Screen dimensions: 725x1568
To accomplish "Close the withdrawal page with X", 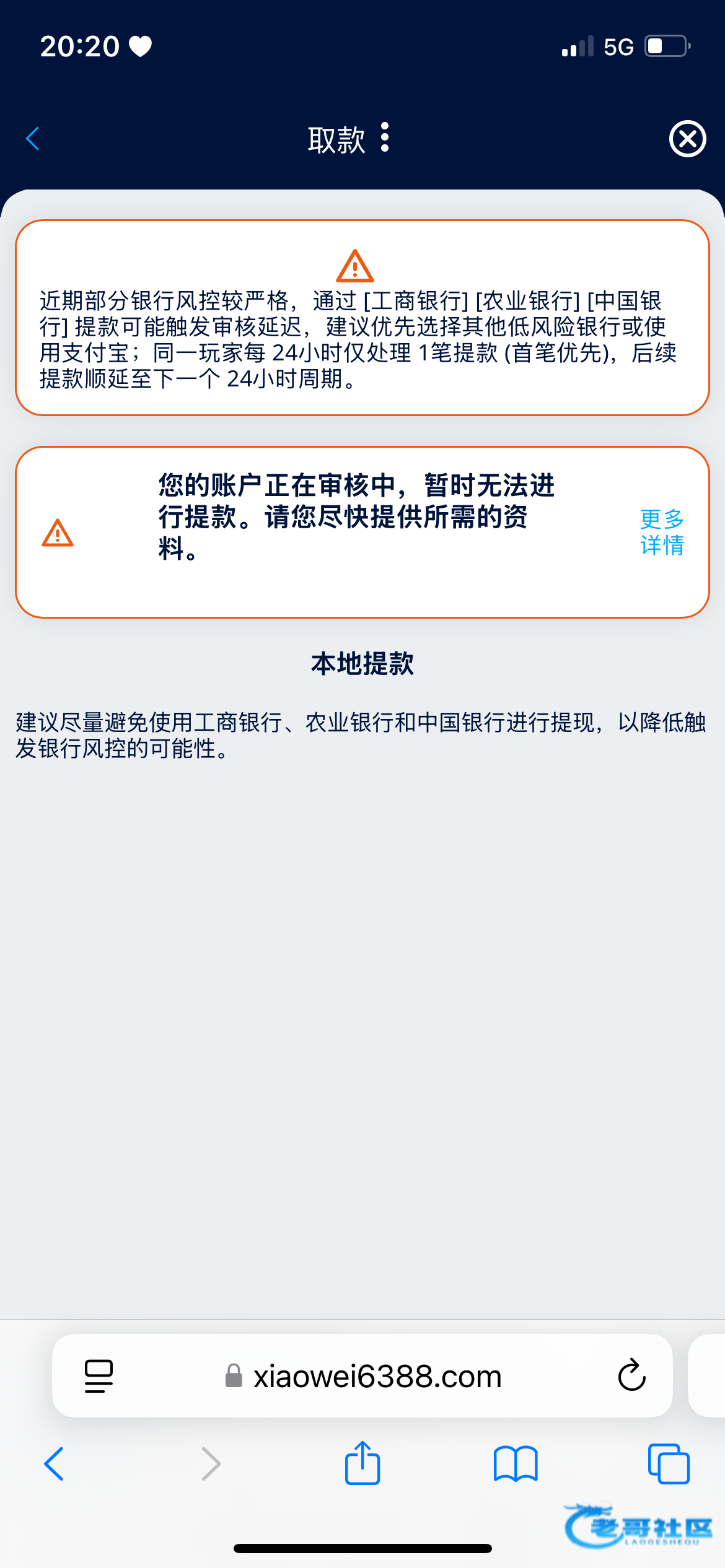I will [687, 139].
